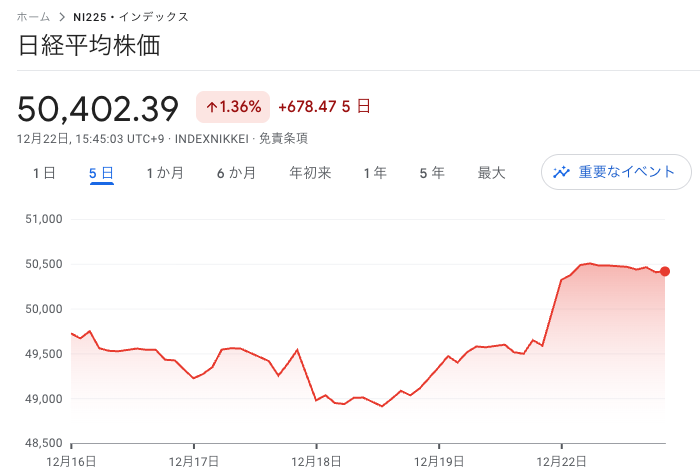Show the 5年 chart range
700x476 pixels.
point(432,173)
